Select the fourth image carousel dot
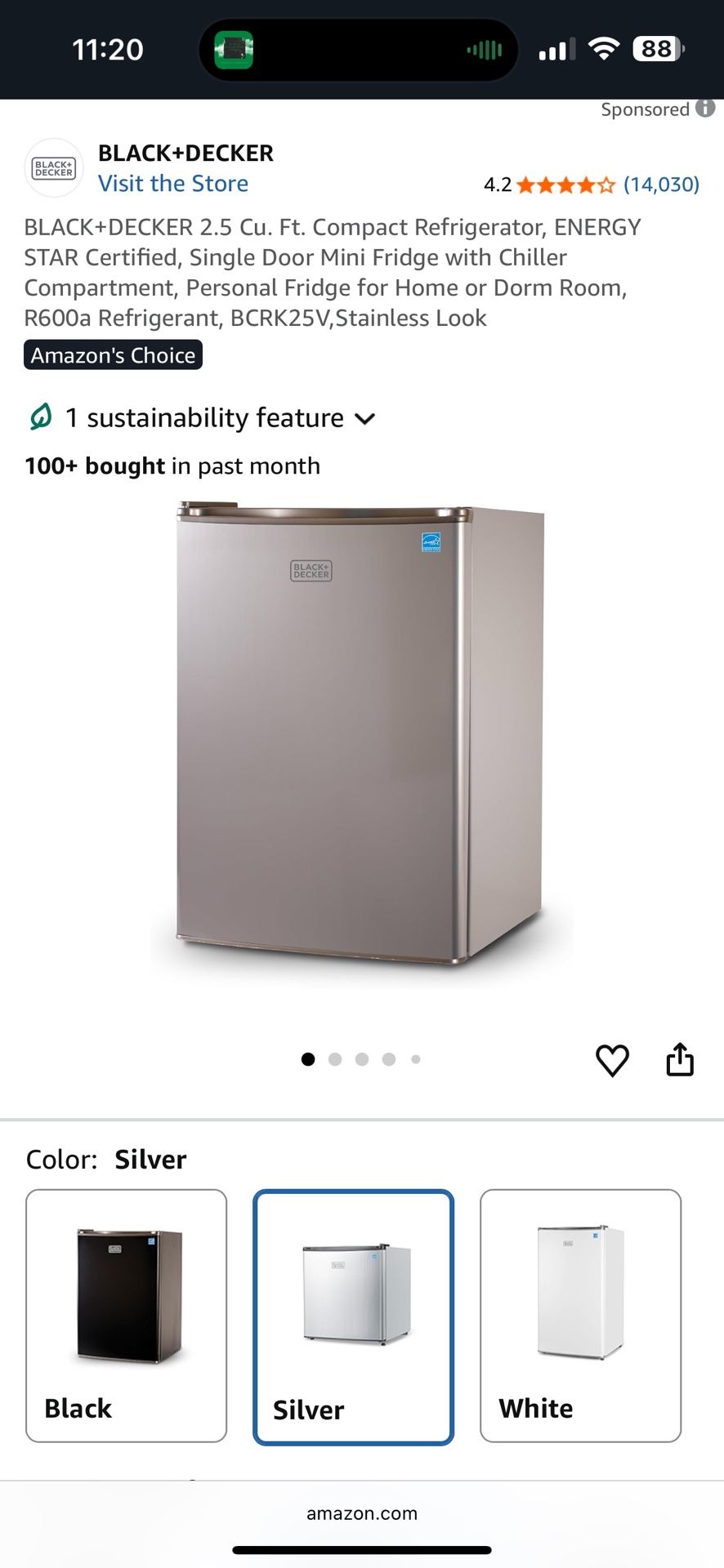 click(x=389, y=1058)
